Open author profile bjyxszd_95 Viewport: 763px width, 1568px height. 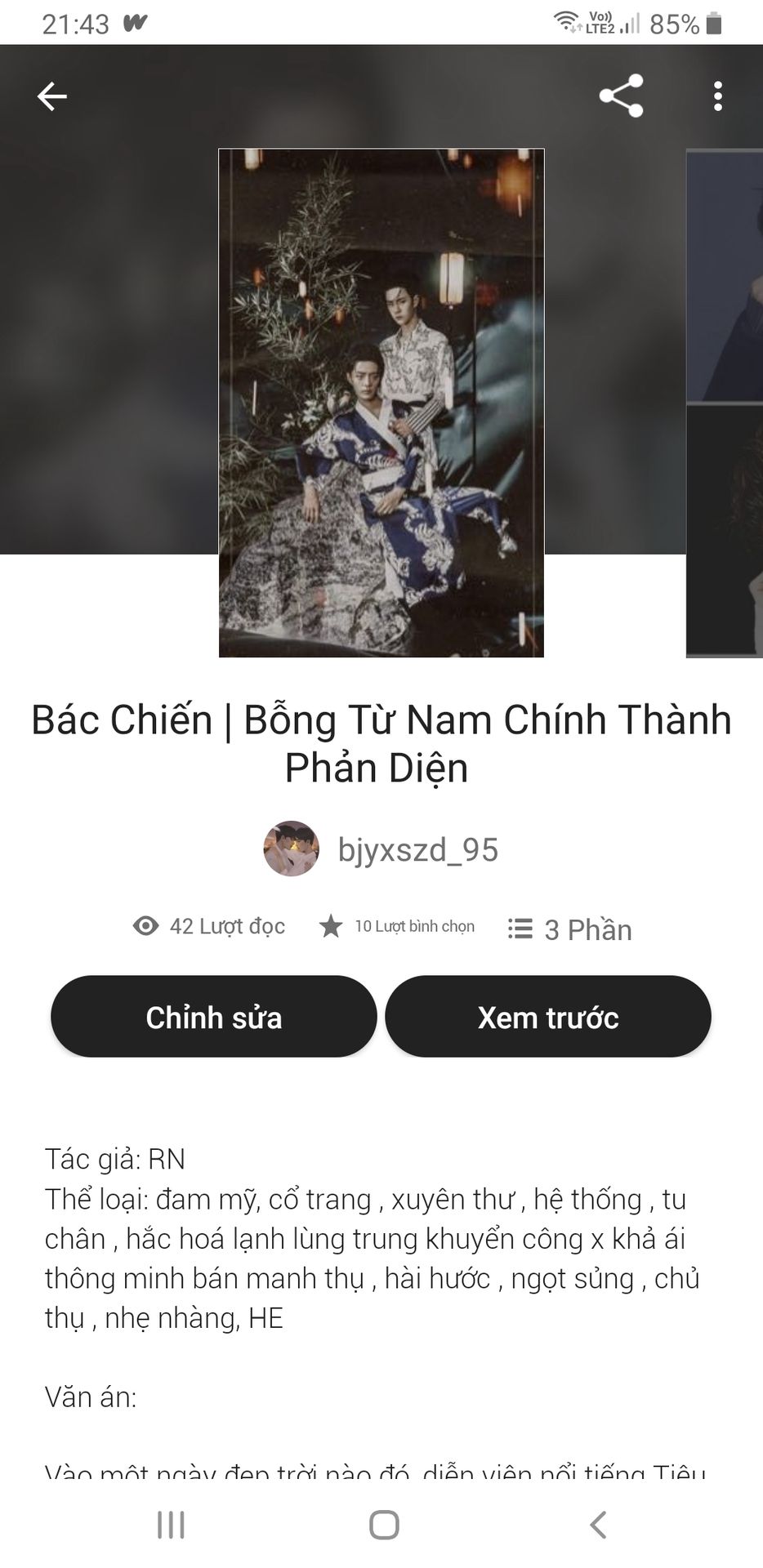381,849
